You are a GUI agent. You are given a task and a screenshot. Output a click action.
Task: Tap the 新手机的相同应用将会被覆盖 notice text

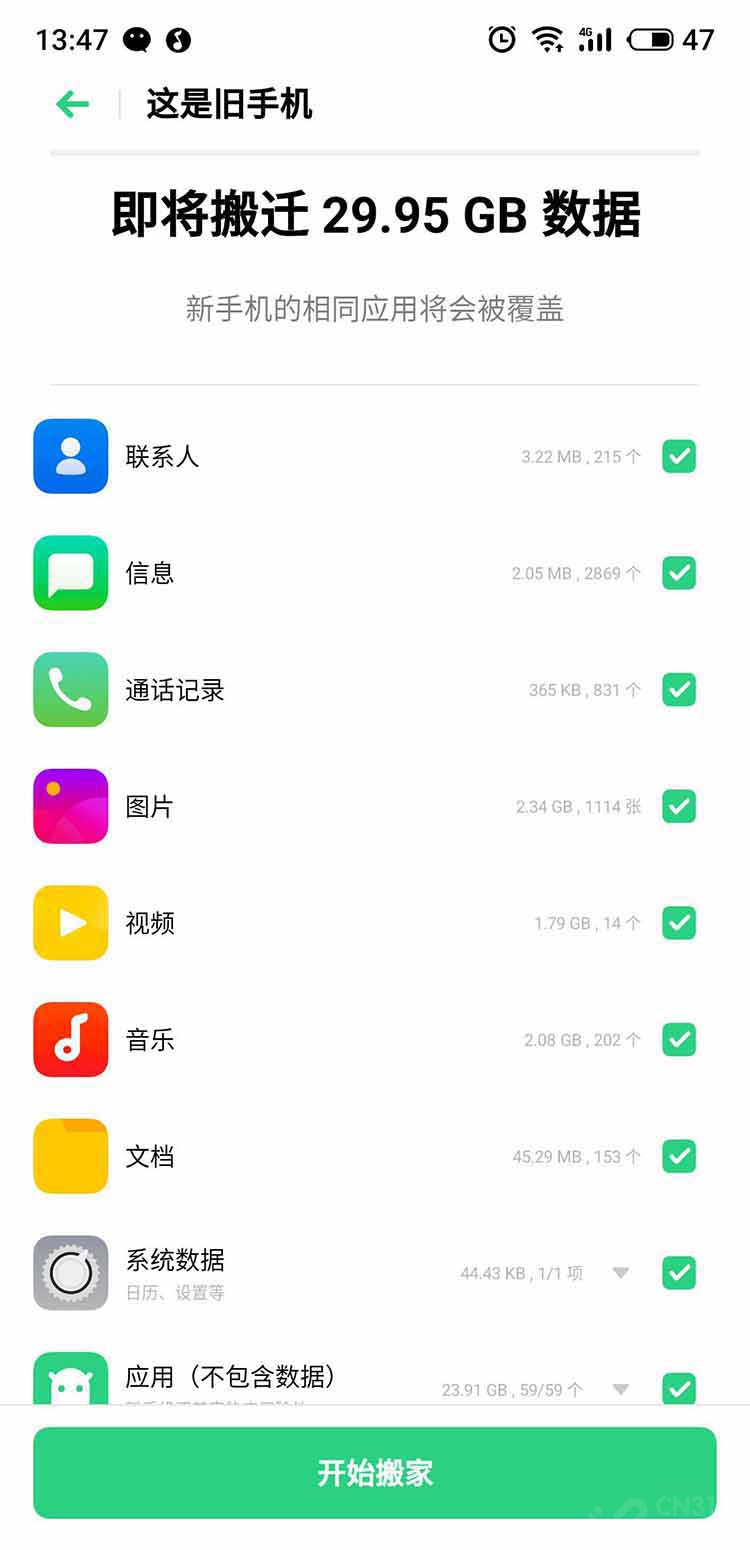tap(375, 310)
